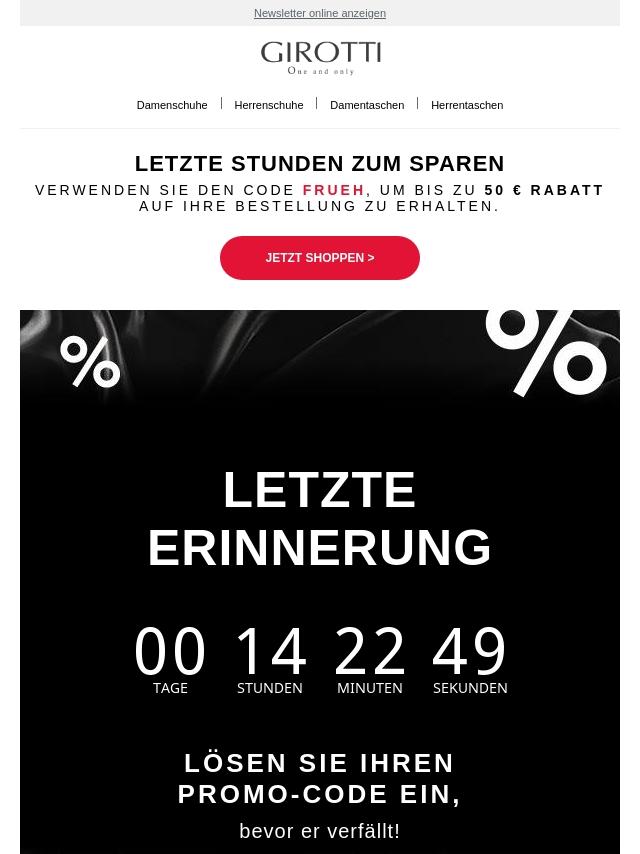Select the Herrentaschen link
Viewport: 640px width, 854px height.
(466, 105)
